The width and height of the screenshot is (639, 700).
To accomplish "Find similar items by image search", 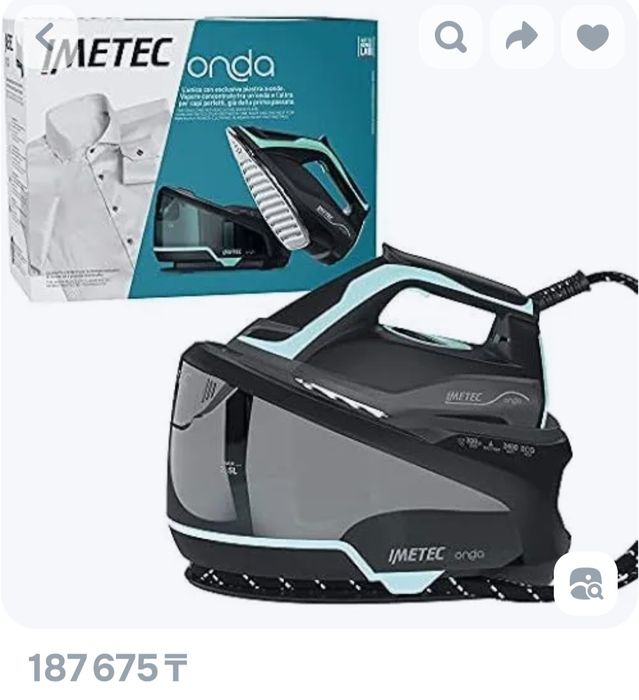I will [585, 583].
